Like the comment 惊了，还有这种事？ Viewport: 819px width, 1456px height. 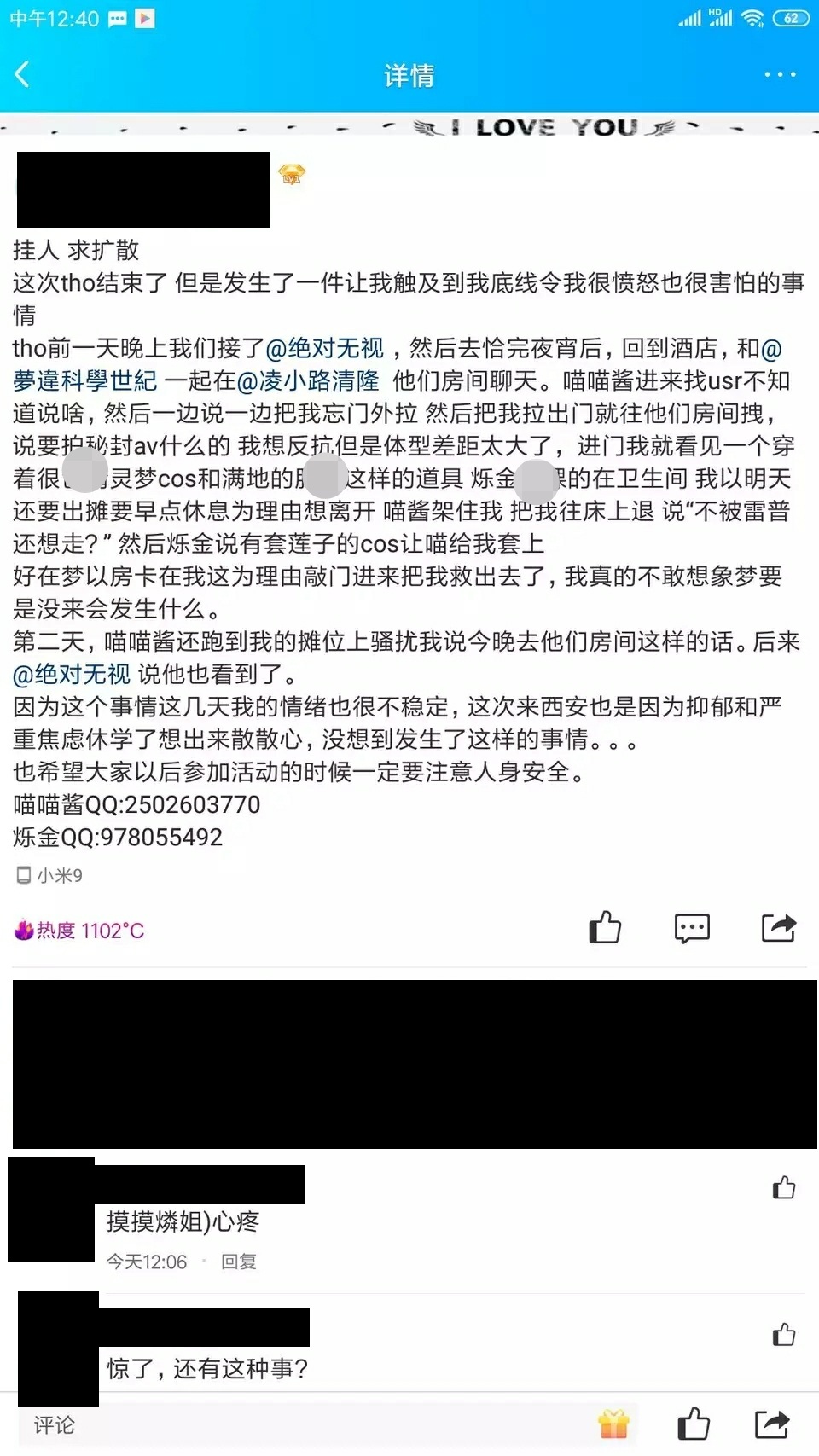[x=783, y=1334]
